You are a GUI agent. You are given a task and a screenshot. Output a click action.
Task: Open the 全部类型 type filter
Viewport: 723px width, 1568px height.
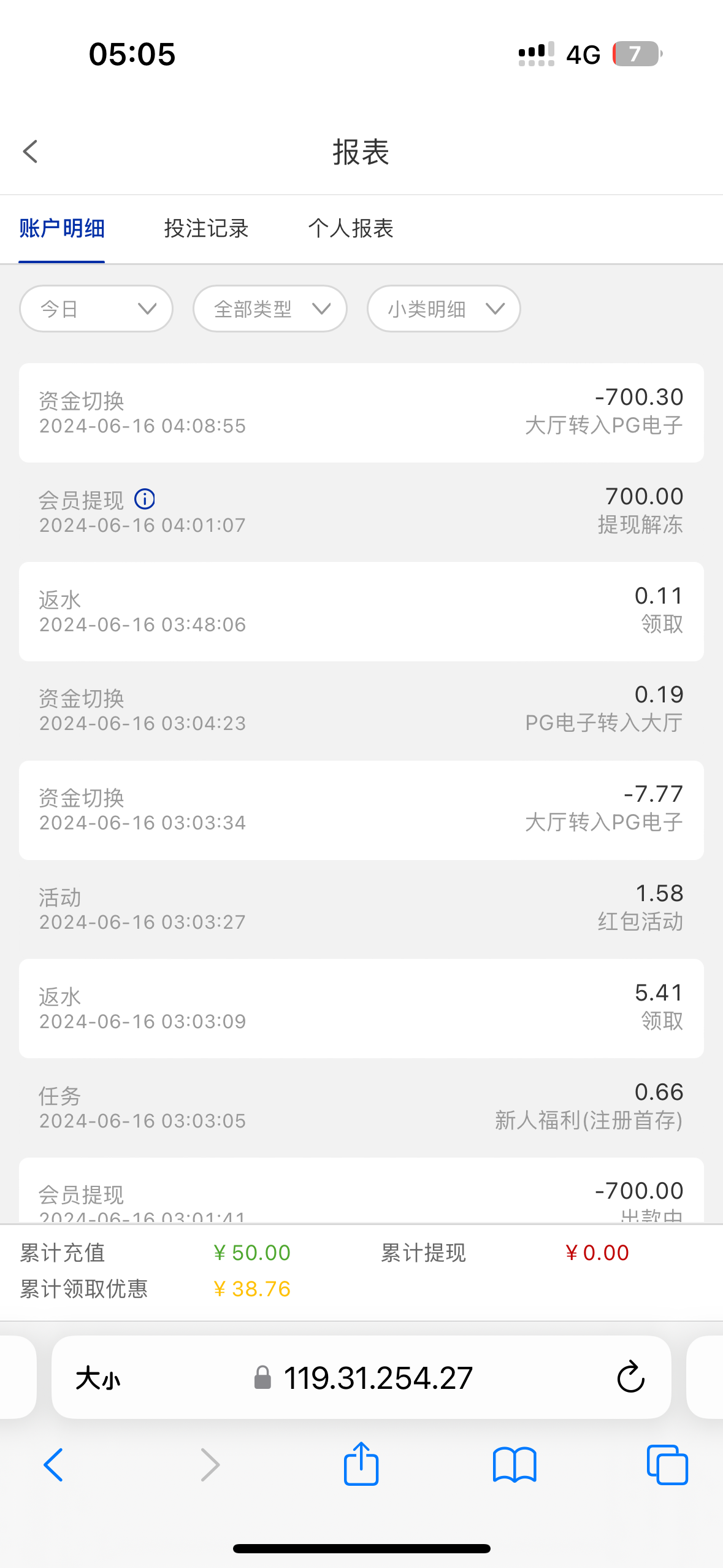click(x=270, y=309)
